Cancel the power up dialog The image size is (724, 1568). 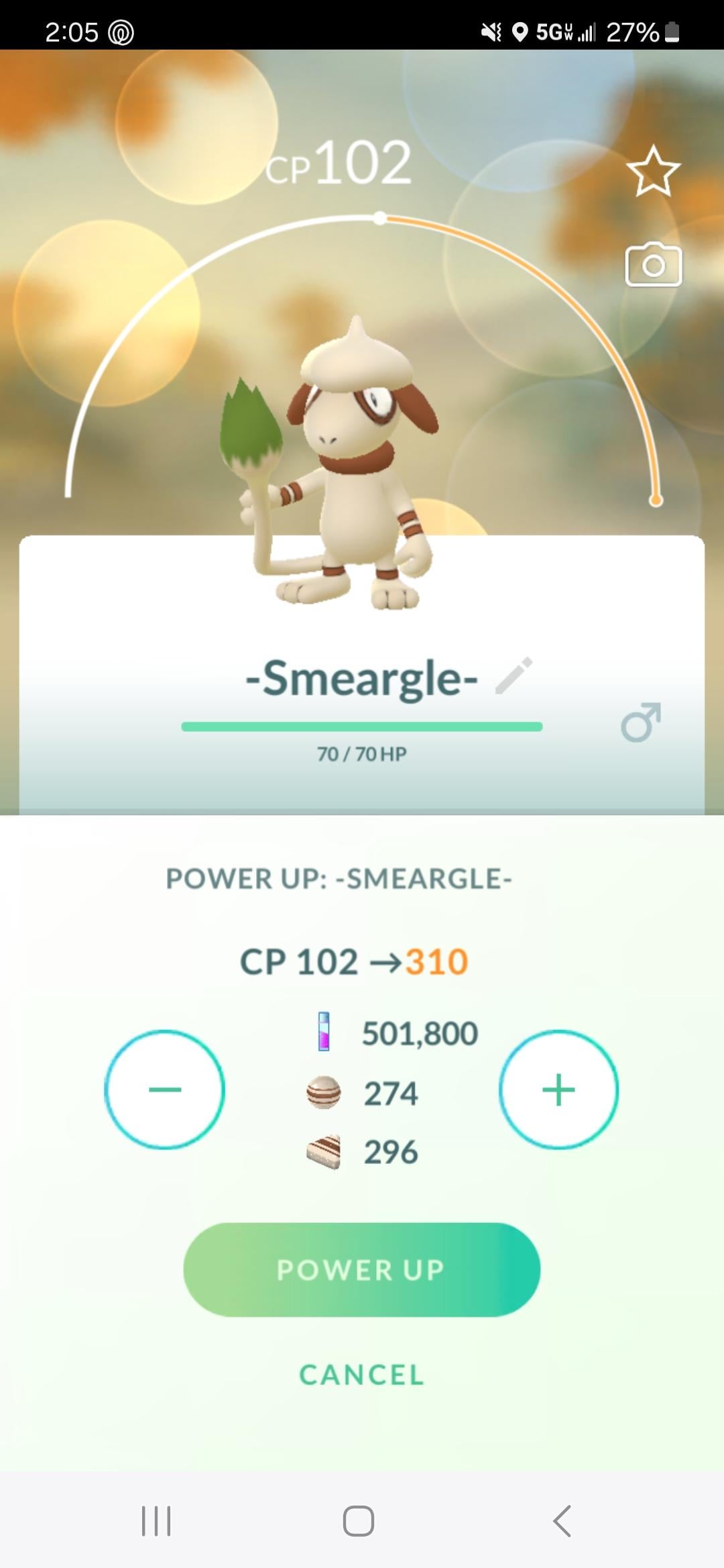click(x=361, y=1375)
